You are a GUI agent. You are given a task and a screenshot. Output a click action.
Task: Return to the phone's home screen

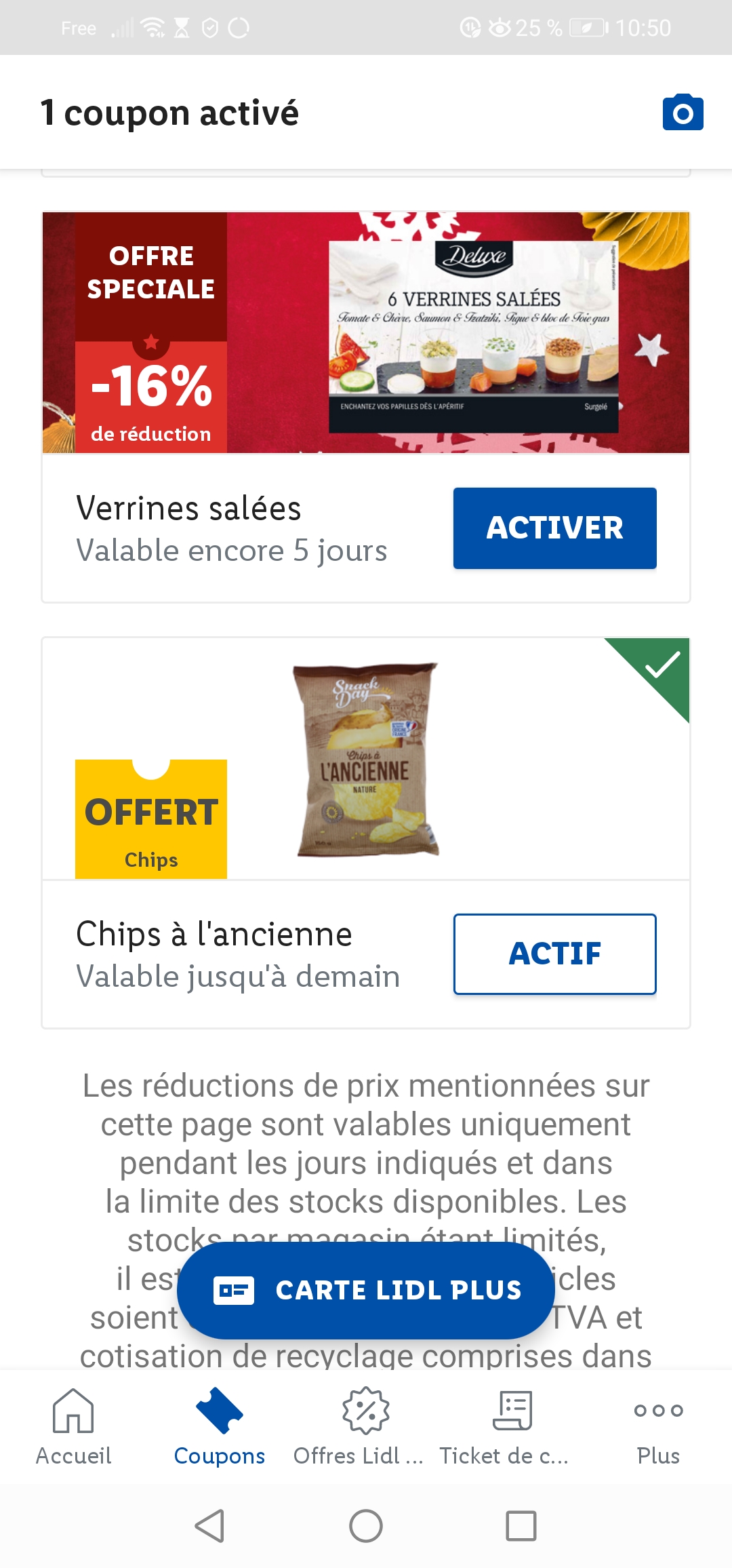(x=366, y=1526)
